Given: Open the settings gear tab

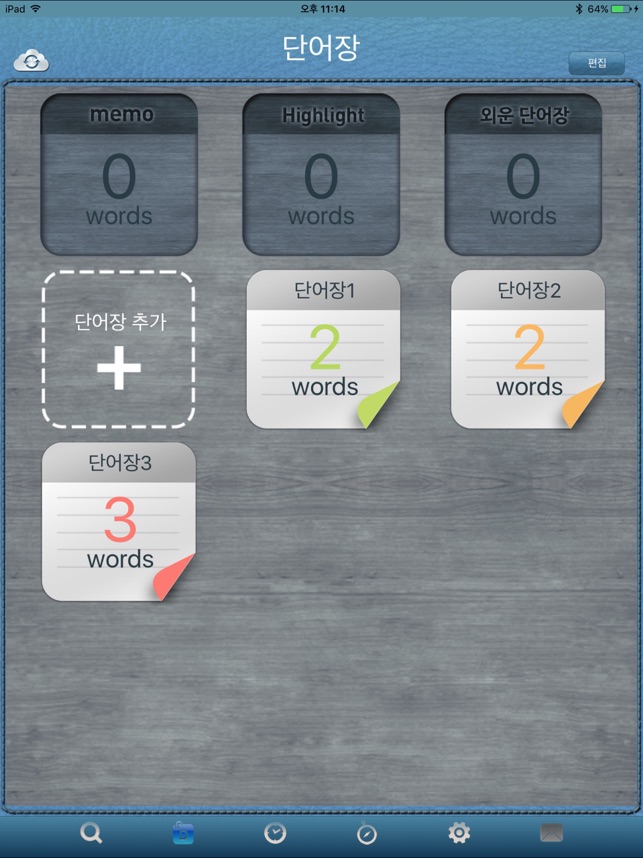Looking at the screenshot, I should click(459, 833).
